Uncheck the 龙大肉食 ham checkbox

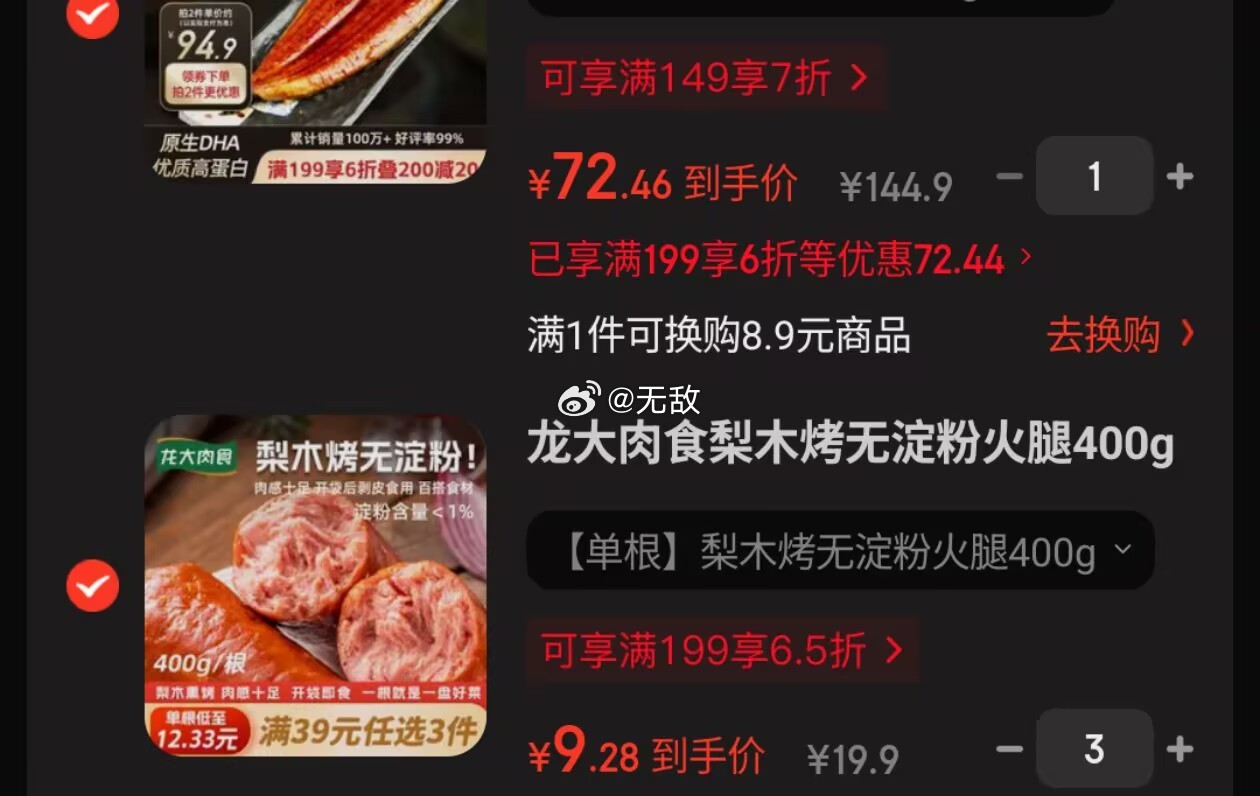pos(92,585)
